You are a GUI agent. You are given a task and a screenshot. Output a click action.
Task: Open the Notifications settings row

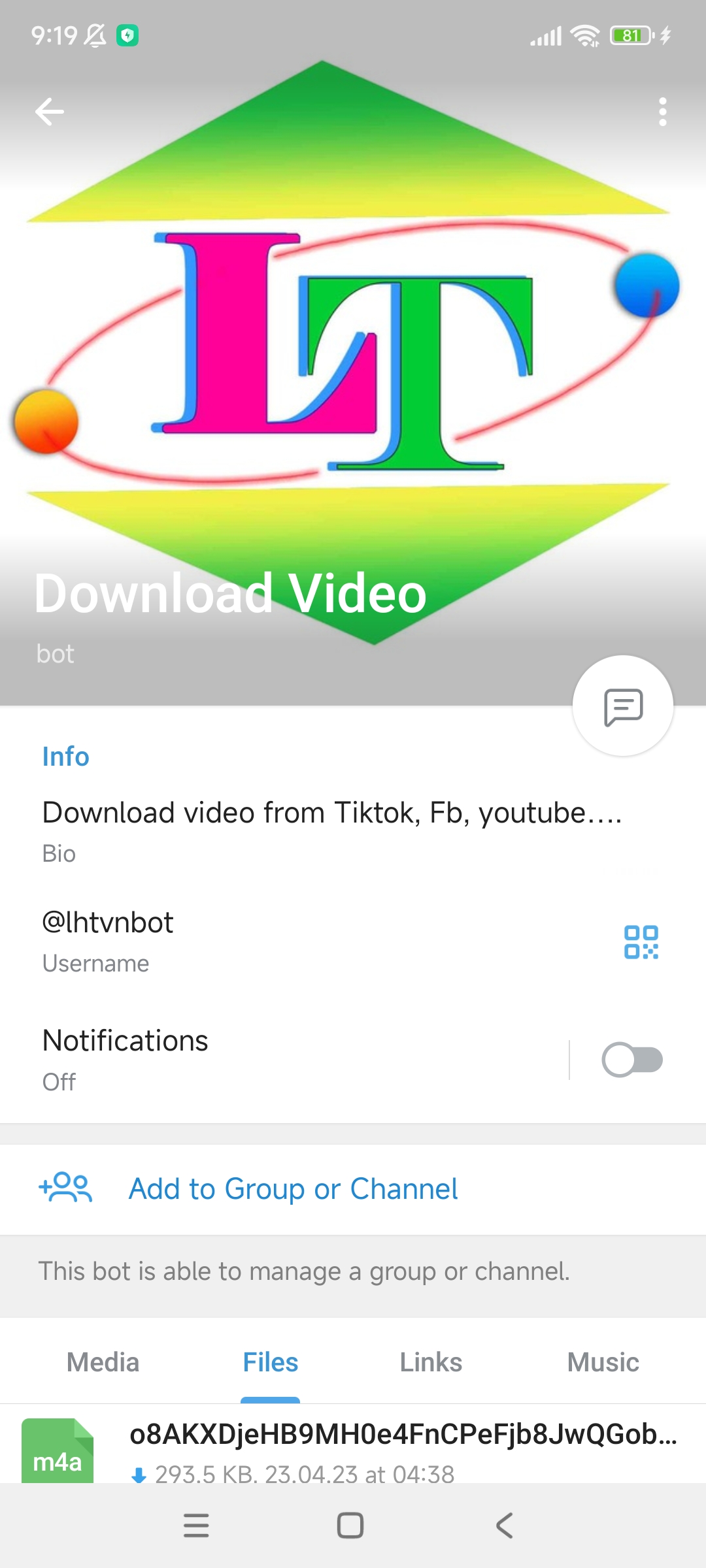pos(261,1058)
